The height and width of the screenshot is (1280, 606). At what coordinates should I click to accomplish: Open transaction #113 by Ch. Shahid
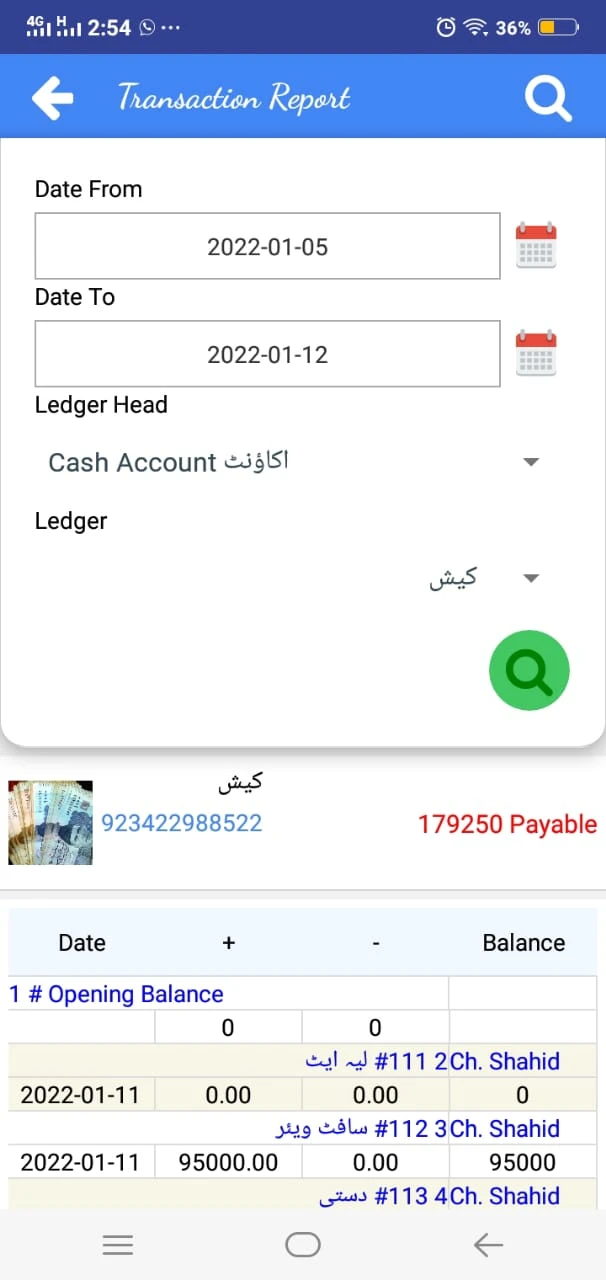point(440,1196)
